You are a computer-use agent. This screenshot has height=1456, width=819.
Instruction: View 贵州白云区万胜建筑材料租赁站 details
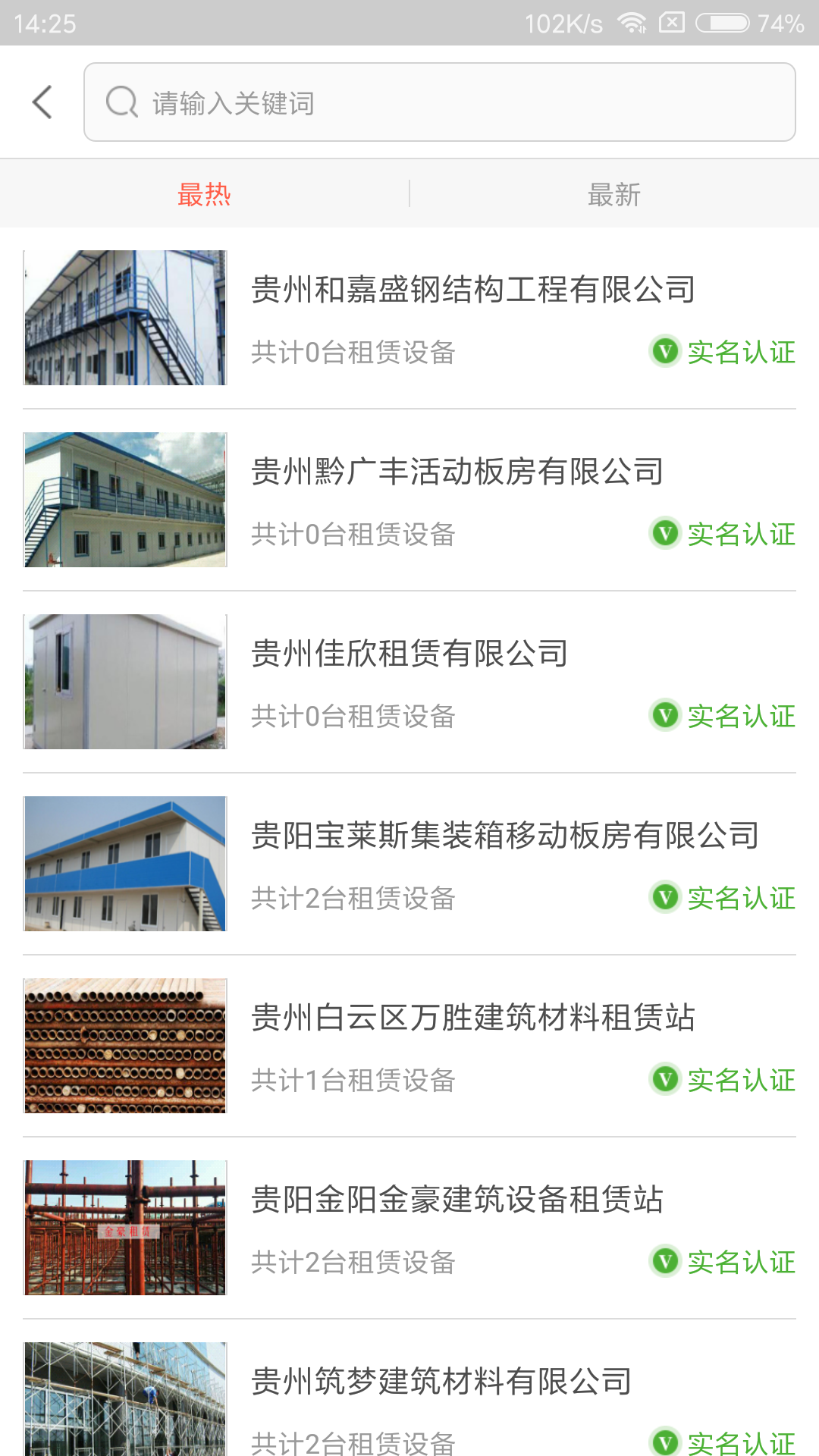472,1018
